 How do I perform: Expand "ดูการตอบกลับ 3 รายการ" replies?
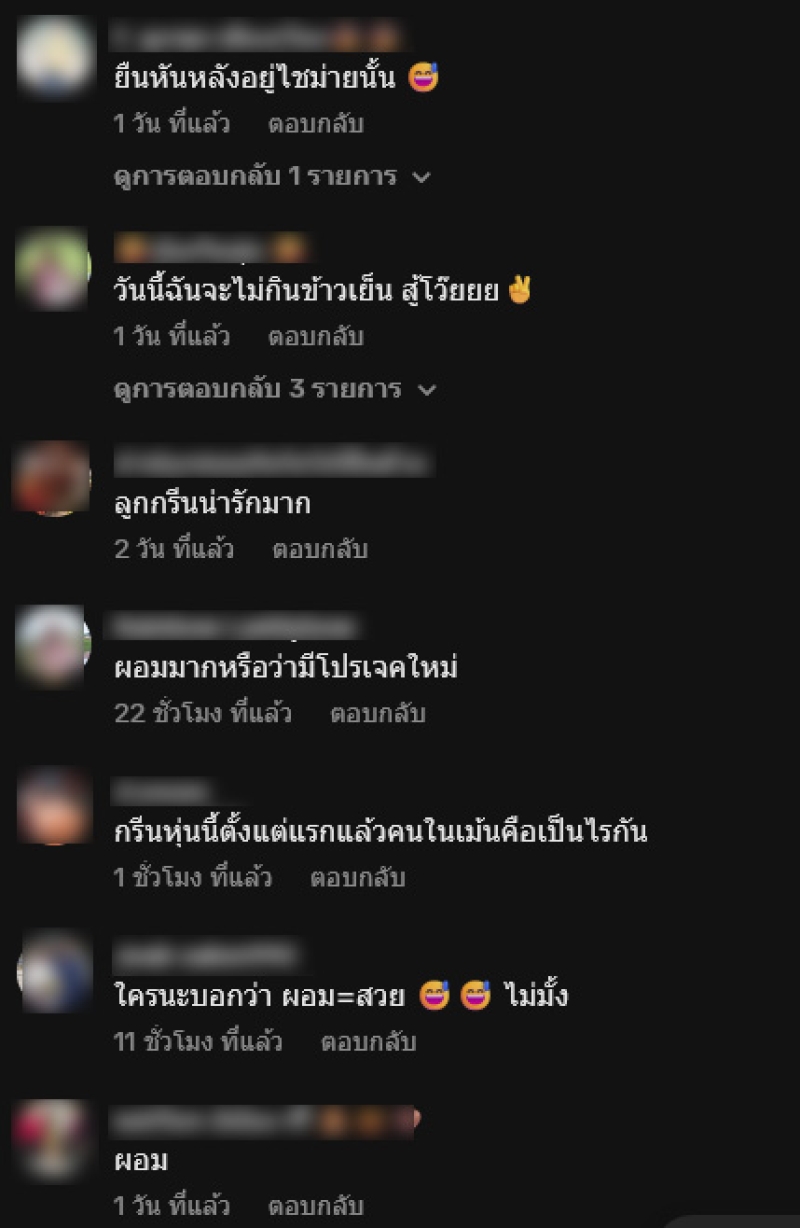tap(275, 389)
